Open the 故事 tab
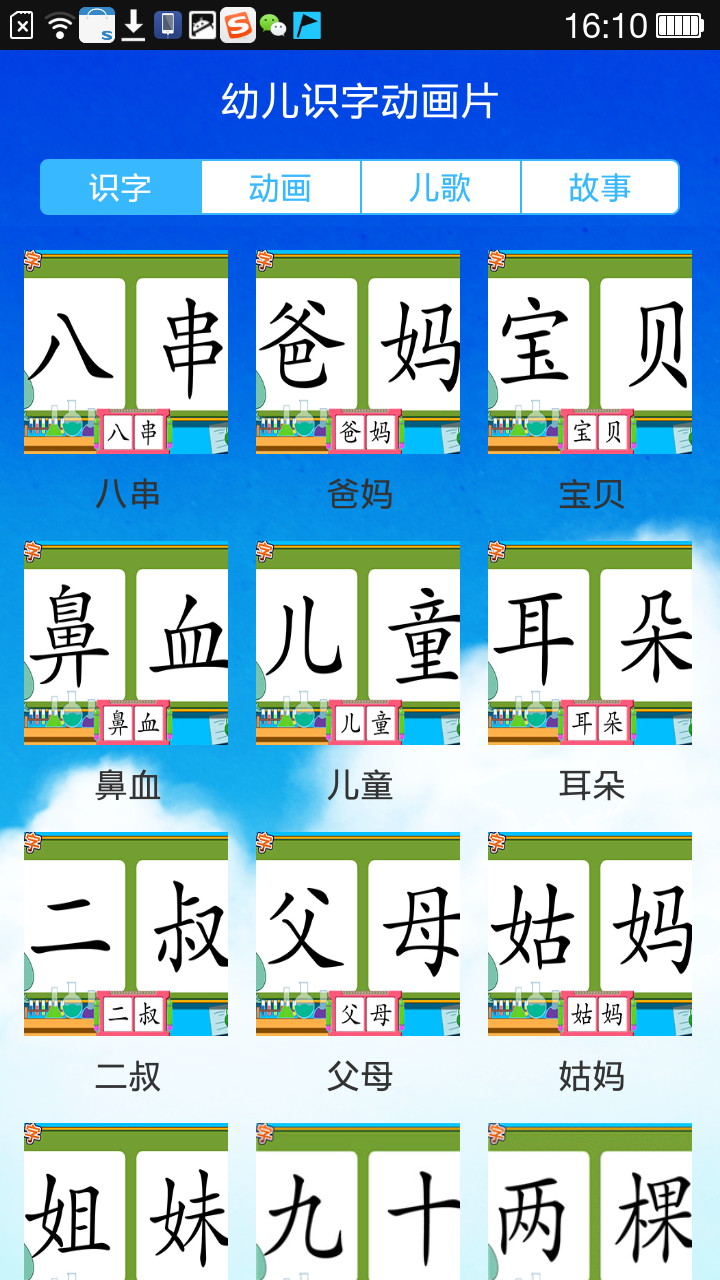Image resolution: width=720 pixels, height=1280 pixels. (x=600, y=187)
